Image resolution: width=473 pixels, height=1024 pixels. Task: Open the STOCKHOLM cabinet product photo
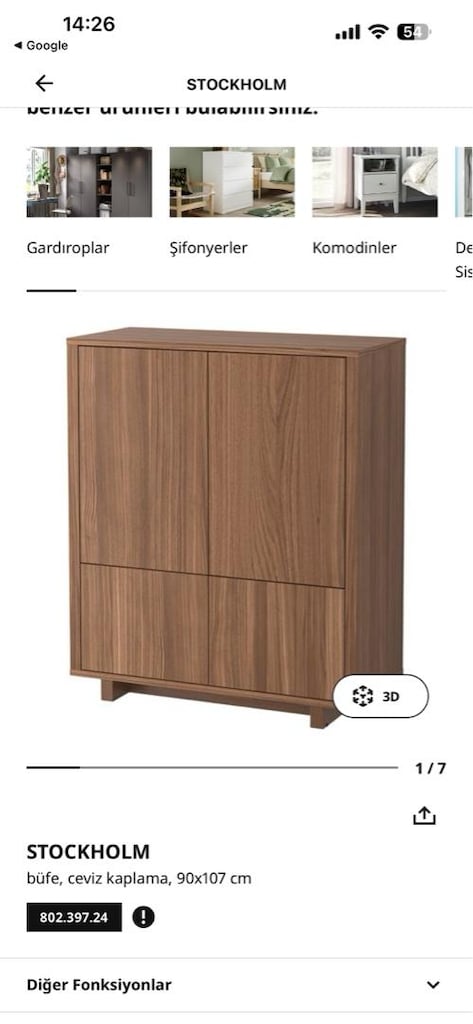pyautogui.click(x=236, y=528)
